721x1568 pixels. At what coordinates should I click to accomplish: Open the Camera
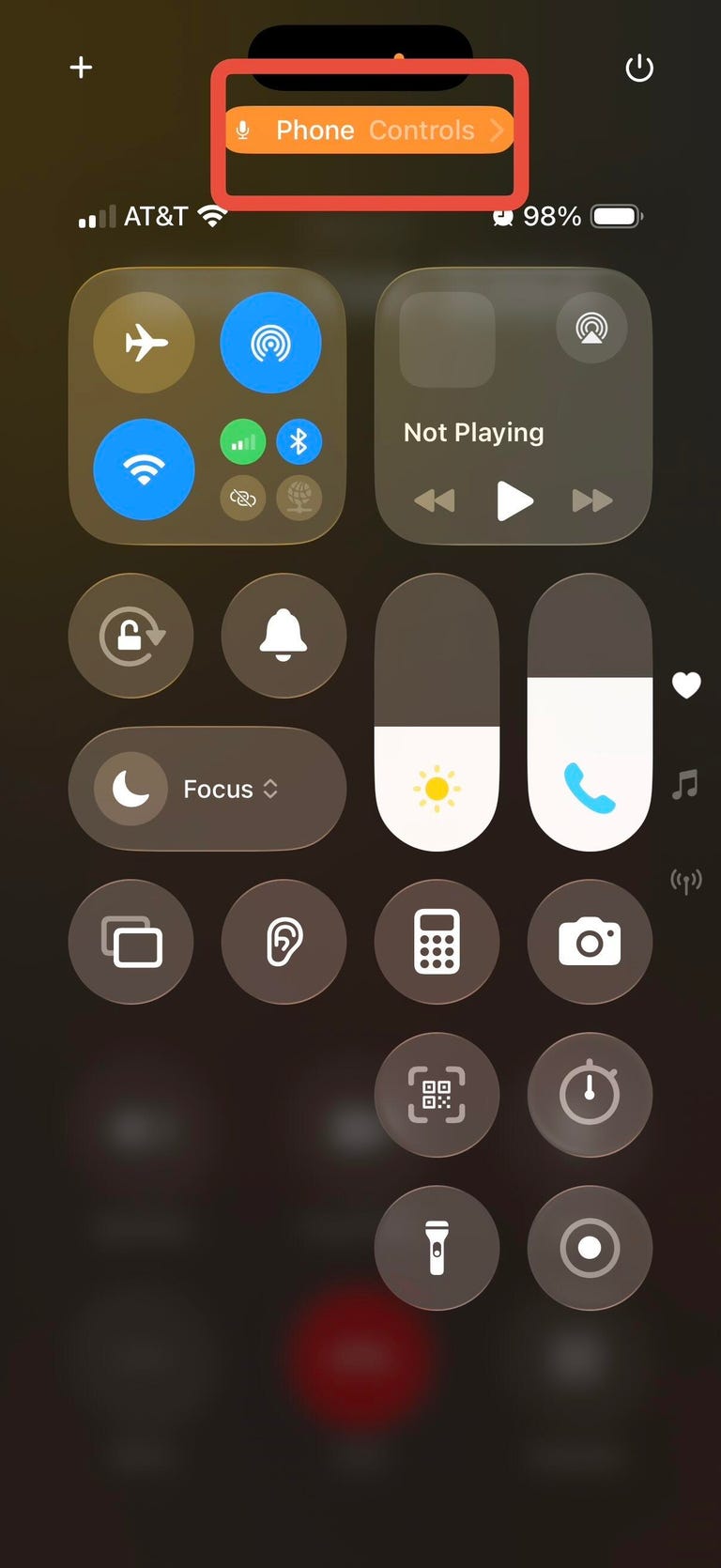tap(590, 942)
